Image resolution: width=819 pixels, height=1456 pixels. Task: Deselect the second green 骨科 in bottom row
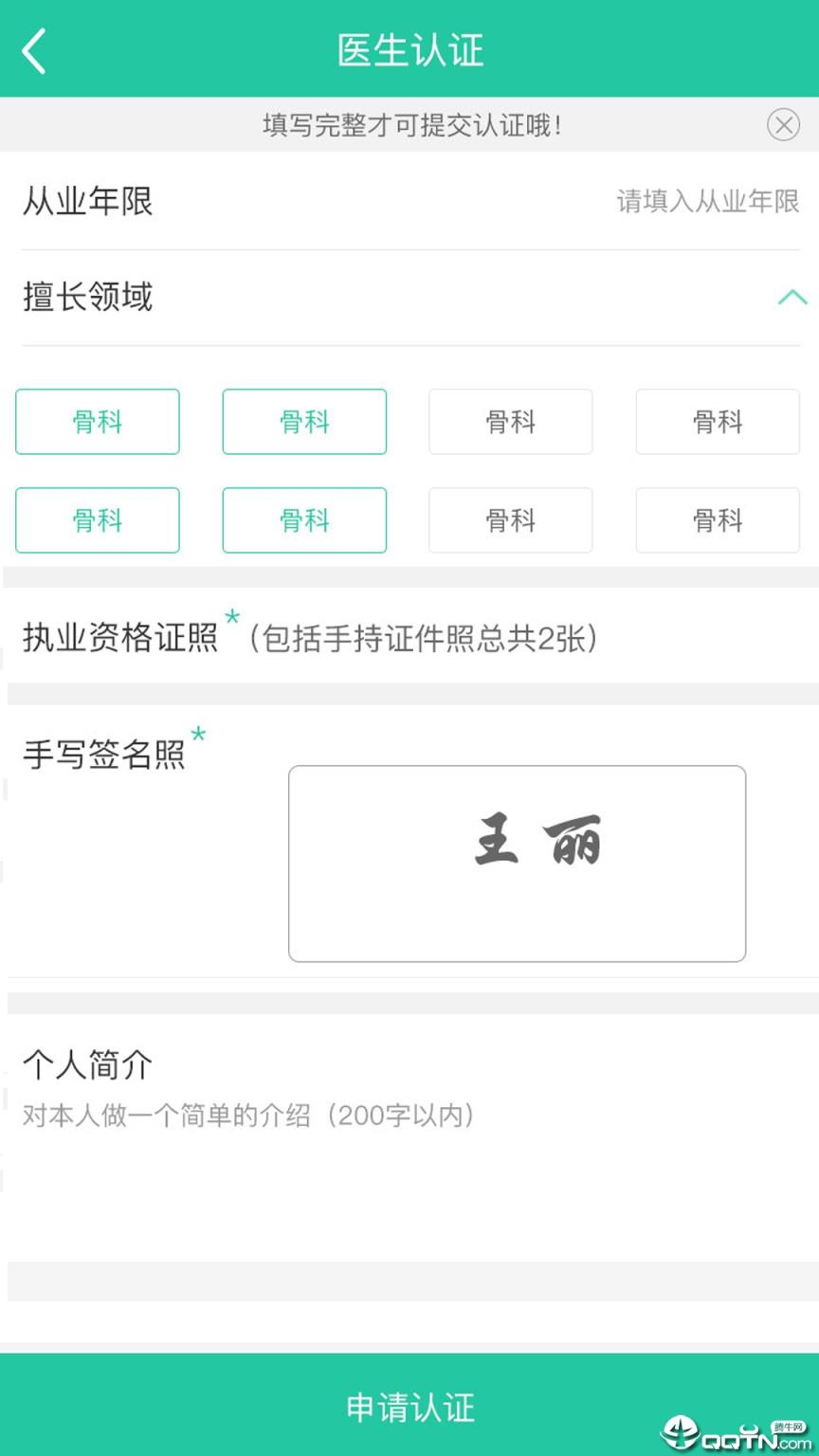pos(304,519)
